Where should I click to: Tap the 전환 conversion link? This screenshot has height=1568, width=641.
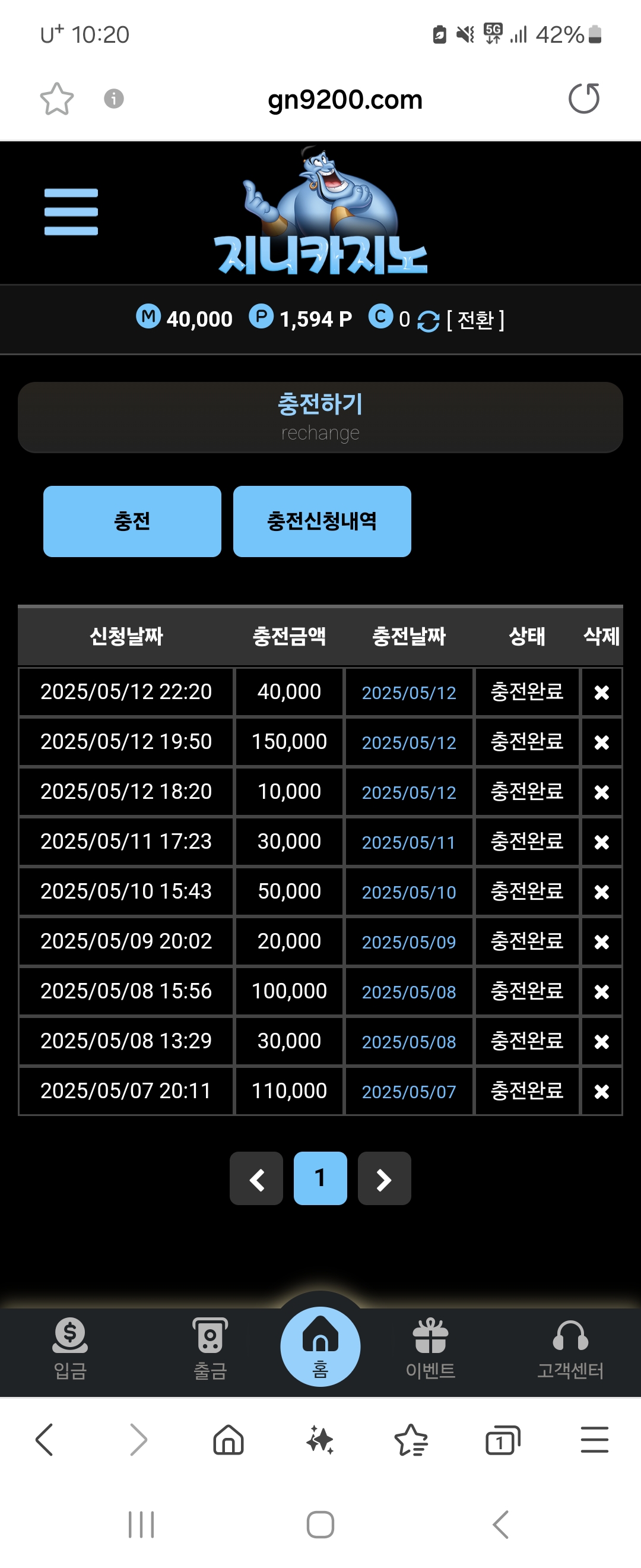pos(475,320)
